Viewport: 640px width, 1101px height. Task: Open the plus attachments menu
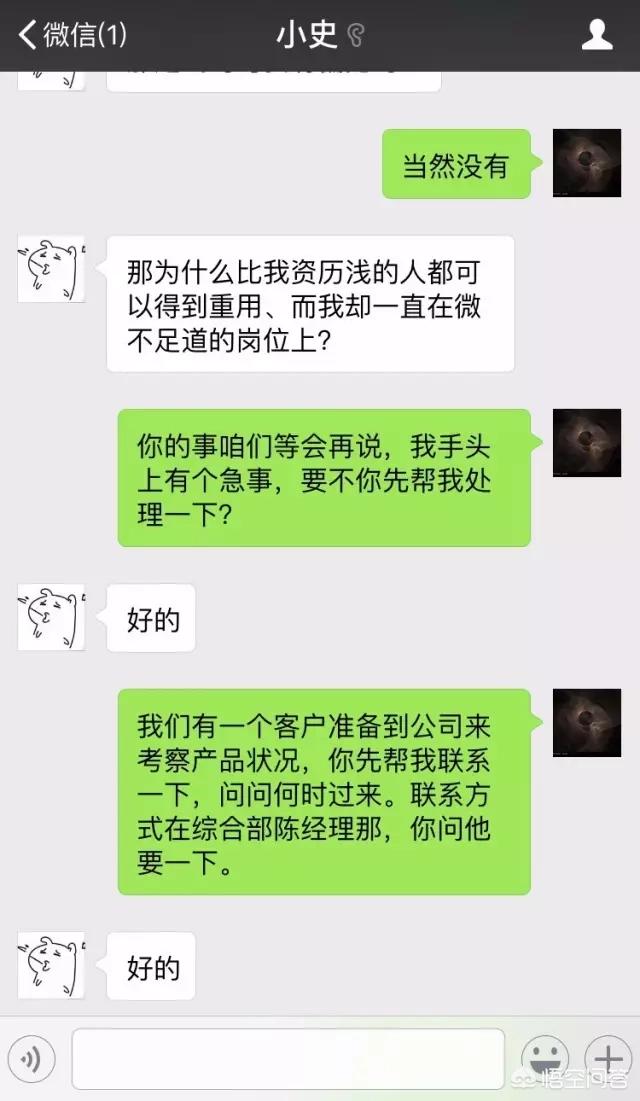(x=608, y=1058)
